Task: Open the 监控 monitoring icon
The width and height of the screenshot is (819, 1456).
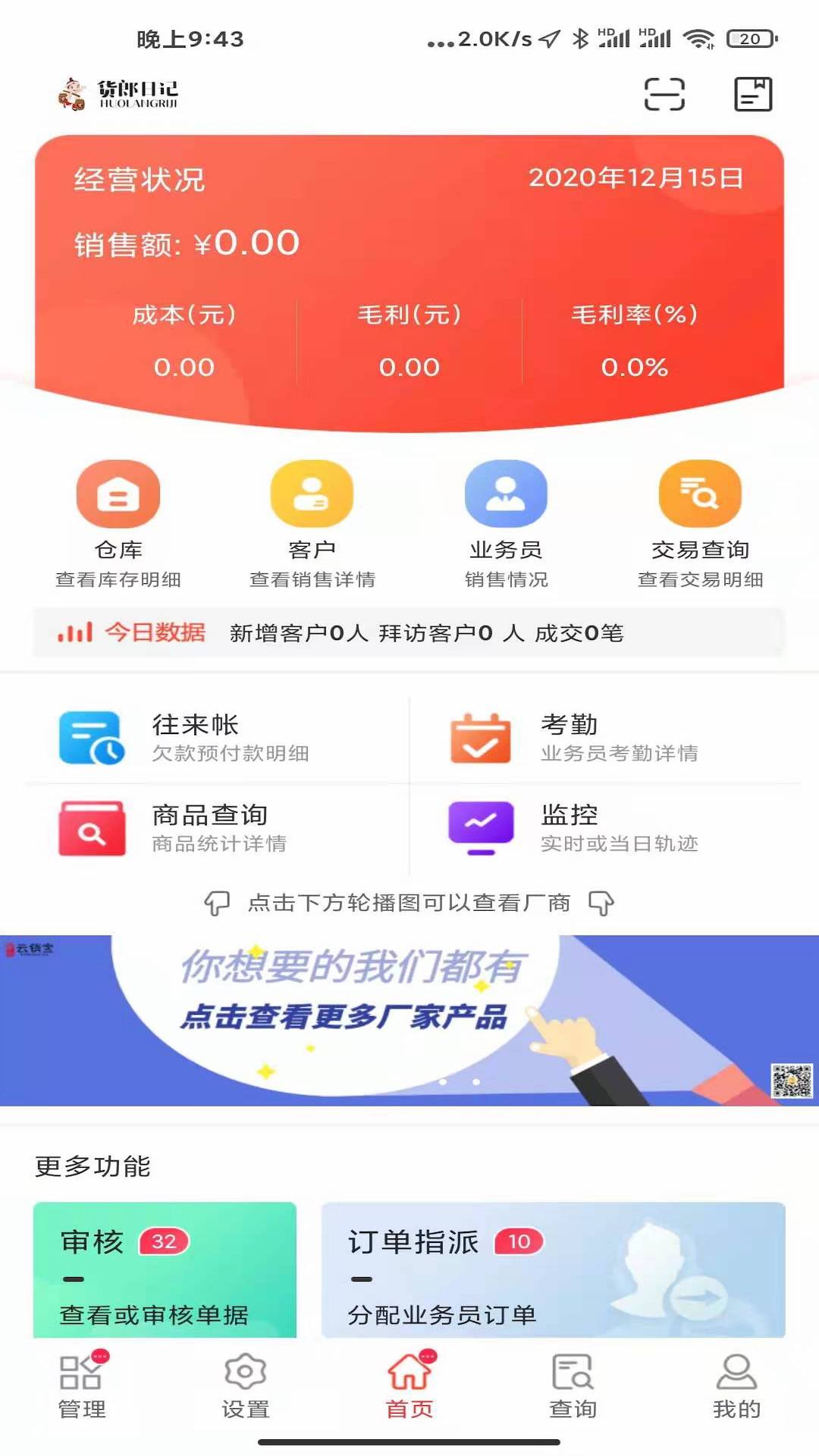Action: 481,828
